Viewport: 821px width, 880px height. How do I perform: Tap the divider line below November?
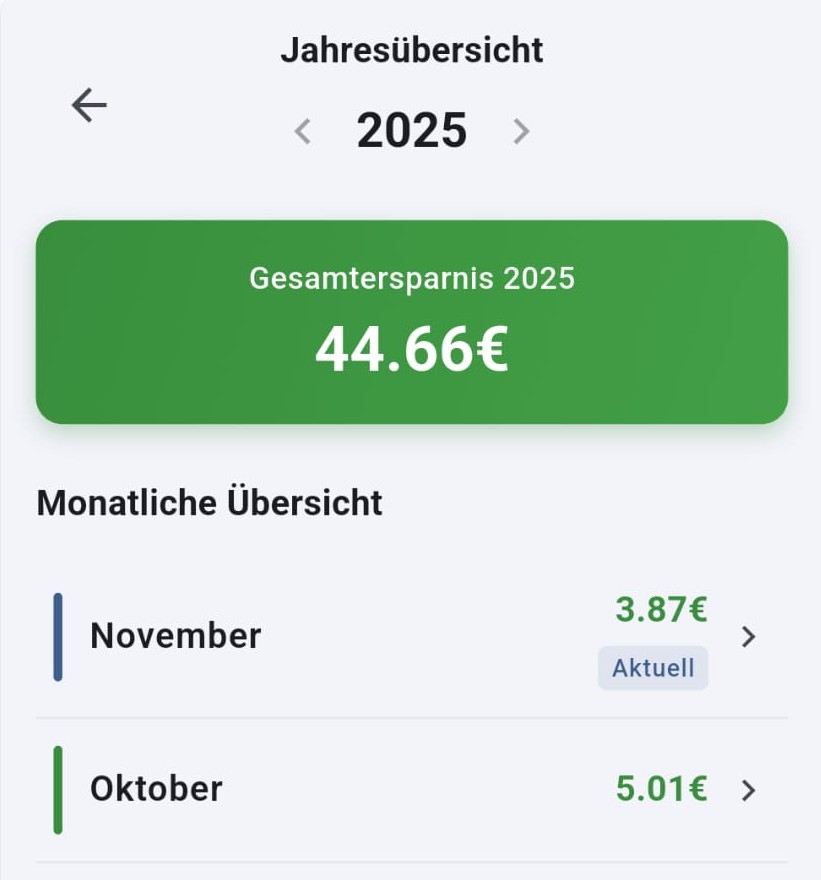click(x=411, y=716)
